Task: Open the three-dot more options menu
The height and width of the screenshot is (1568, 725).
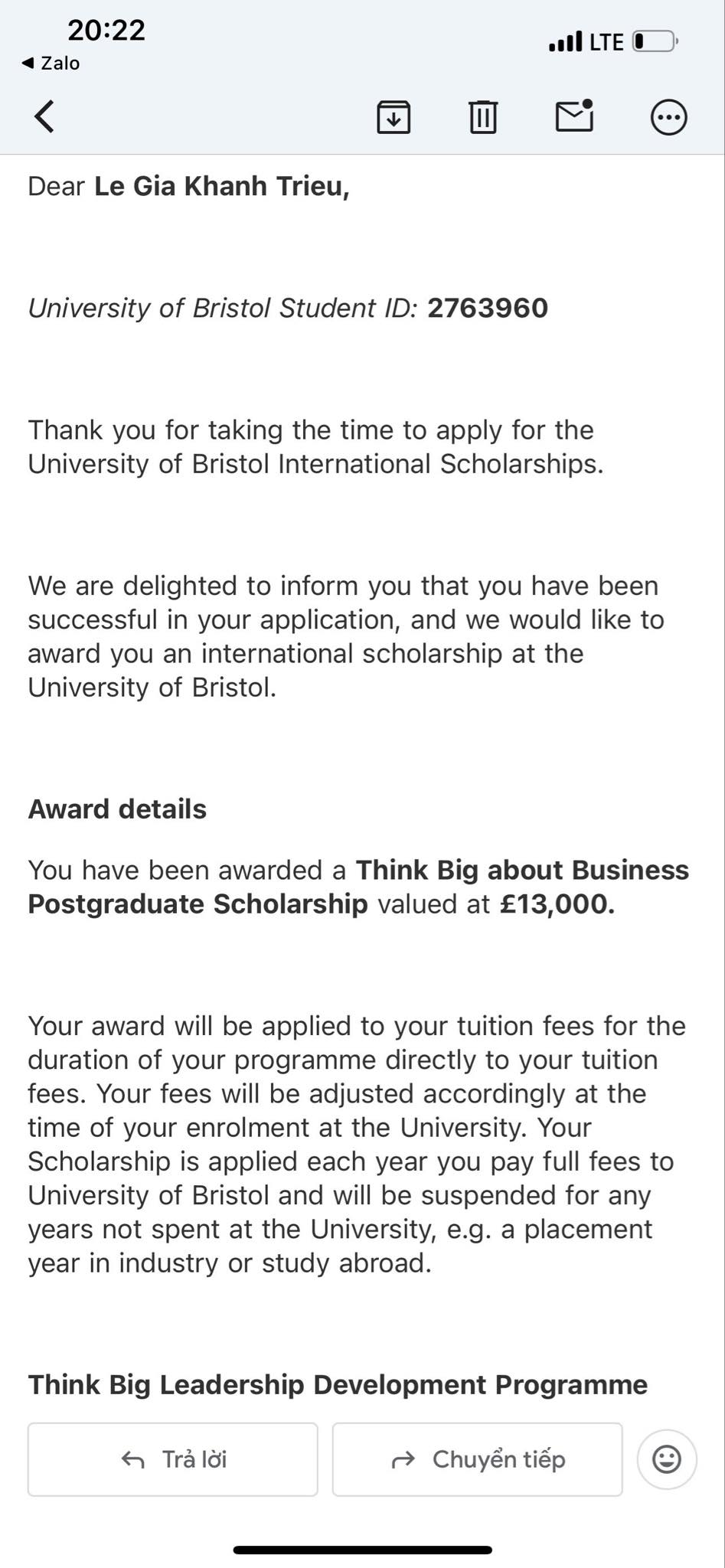Action: 668,118
